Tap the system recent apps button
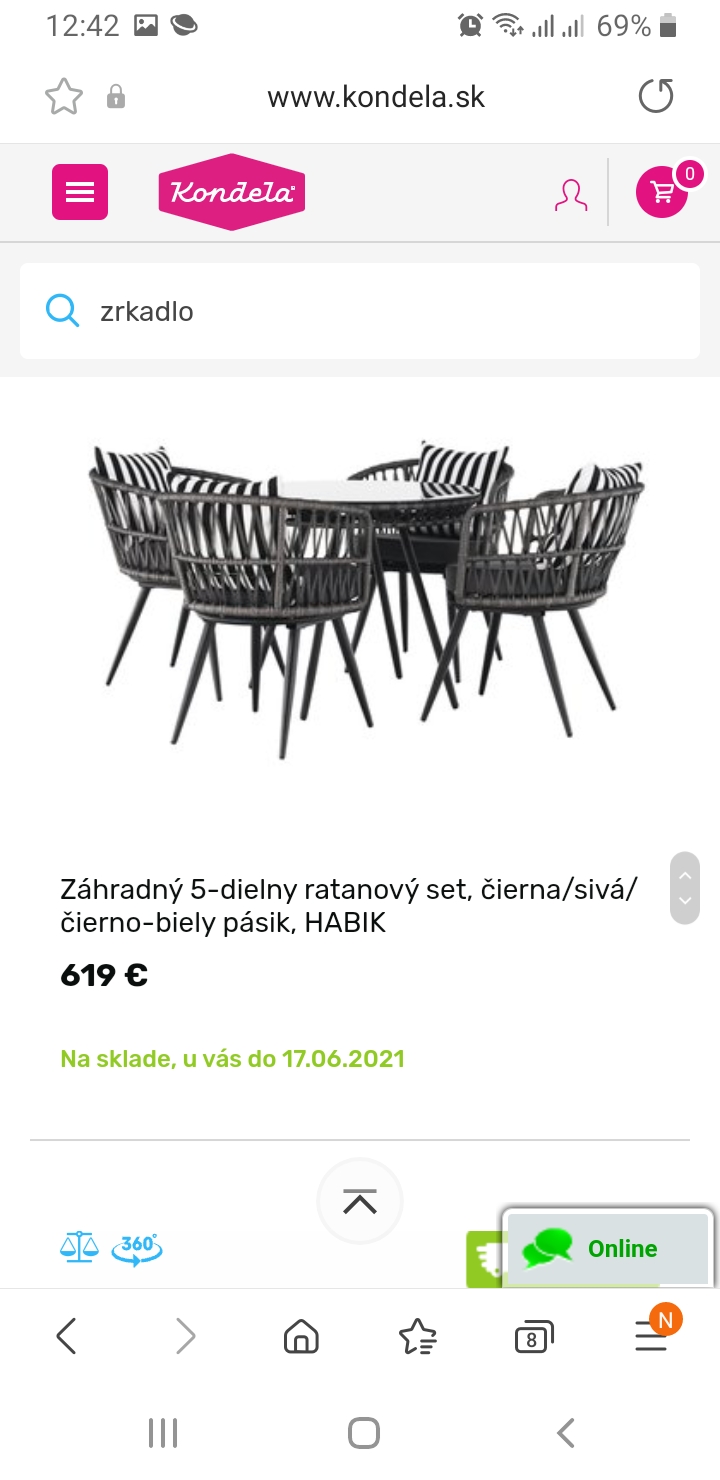Image resolution: width=720 pixels, height=1480 pixels. (163, 1433)
